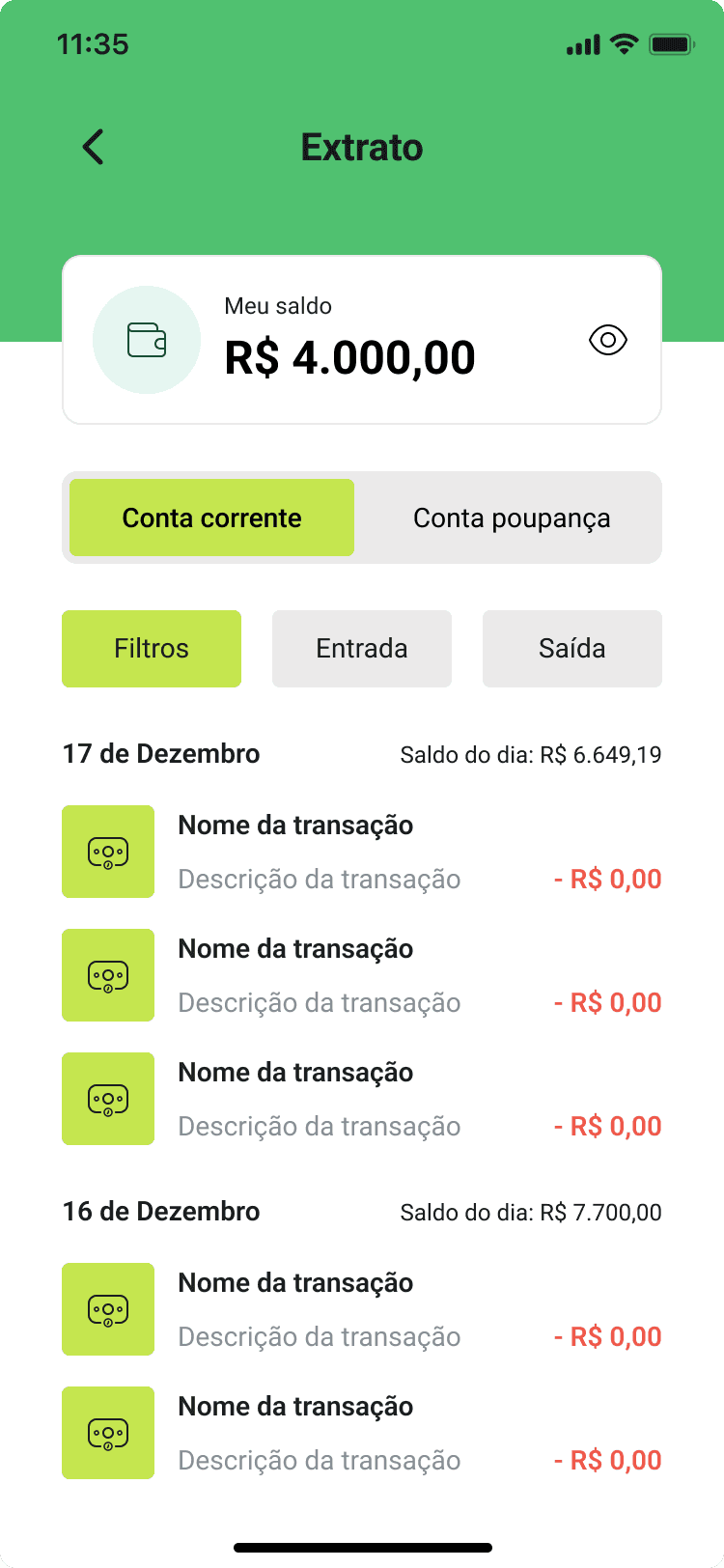Show only Saída transactions
Screen dimensions: 724x1568
tap(572, 649)
